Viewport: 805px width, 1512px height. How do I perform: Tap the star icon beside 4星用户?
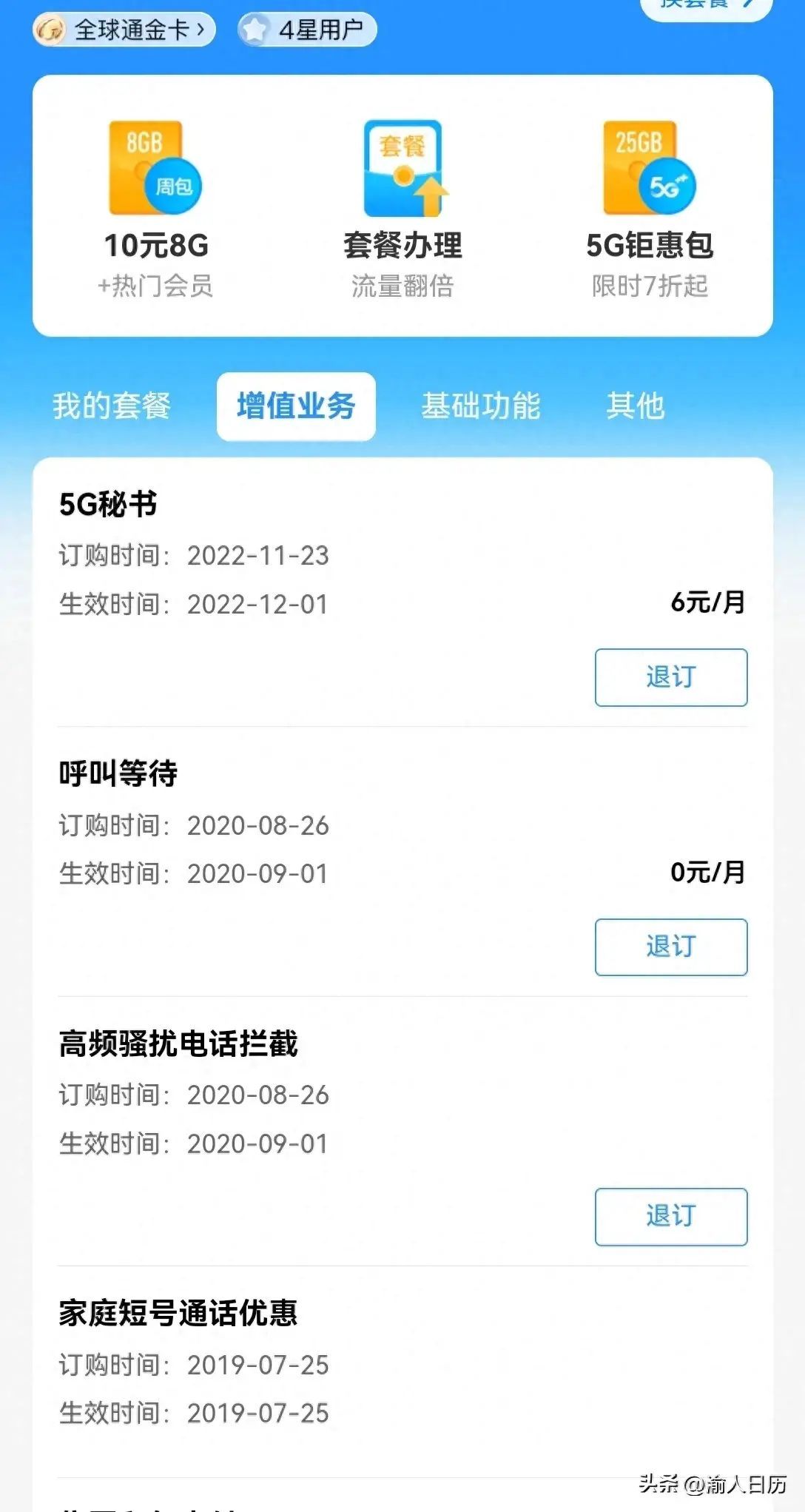[x=255, y=30]
